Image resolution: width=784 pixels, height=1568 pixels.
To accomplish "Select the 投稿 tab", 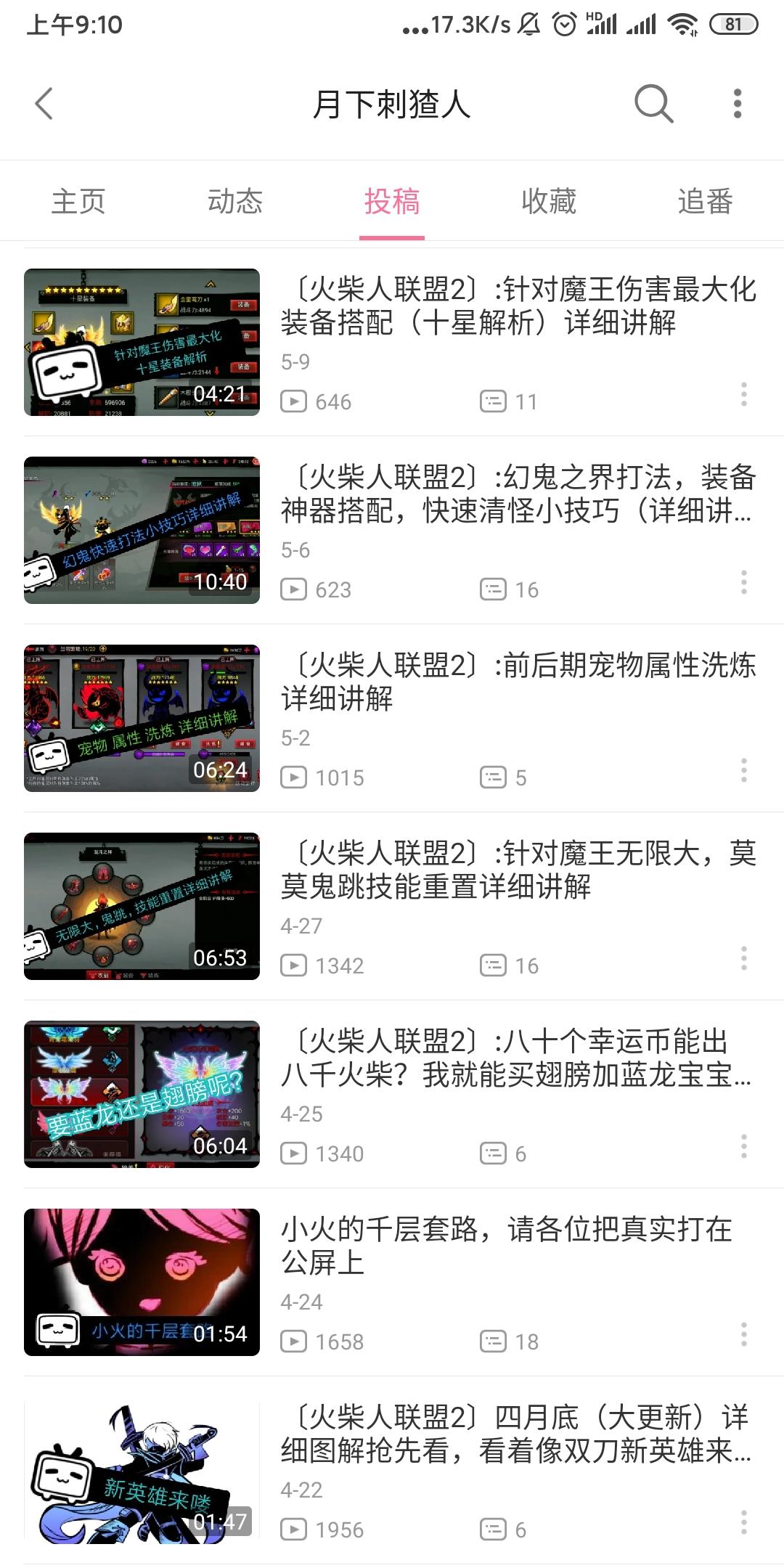I will coord(392,201).
